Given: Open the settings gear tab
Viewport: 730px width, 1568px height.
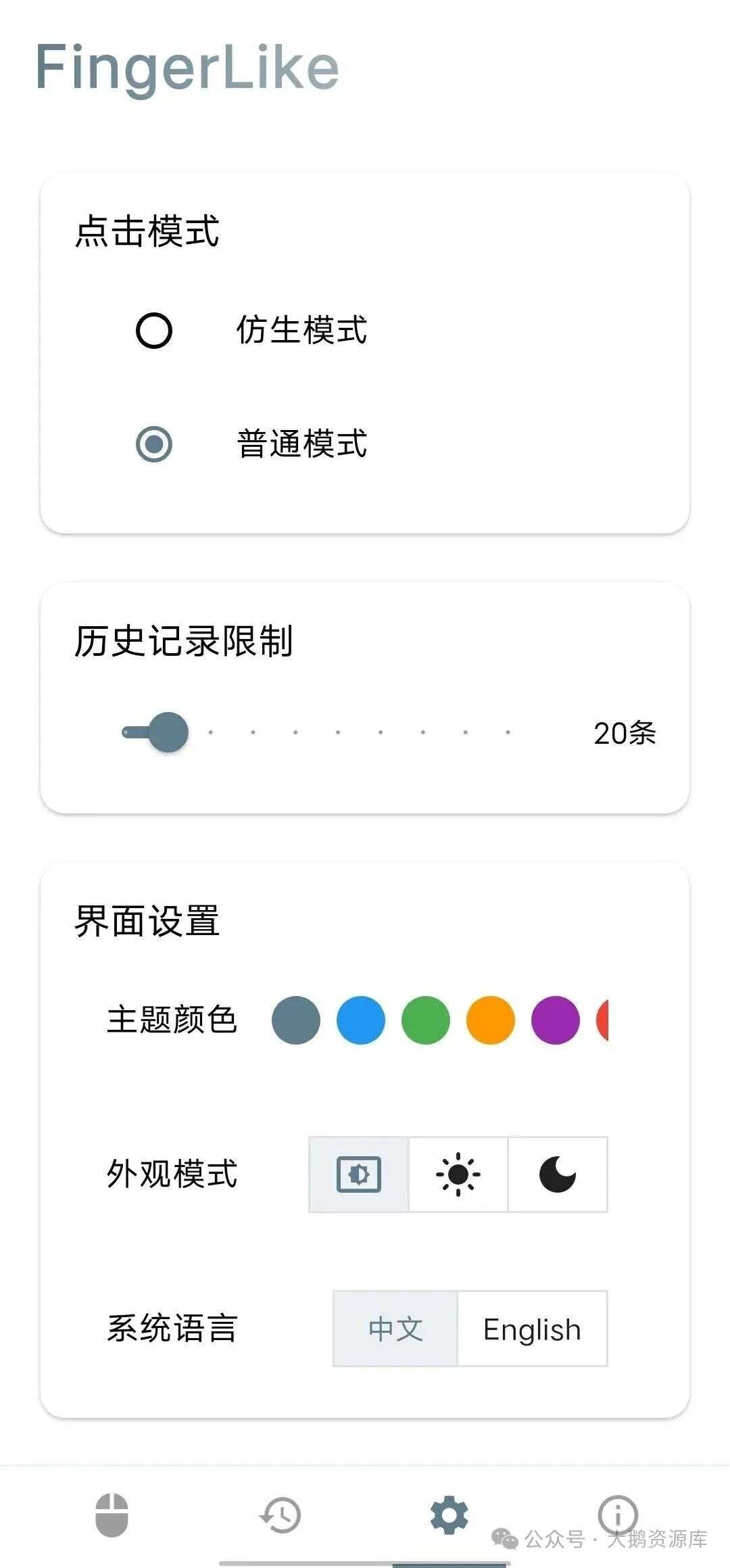Looking at the screenshot, I should [449, 1515].
